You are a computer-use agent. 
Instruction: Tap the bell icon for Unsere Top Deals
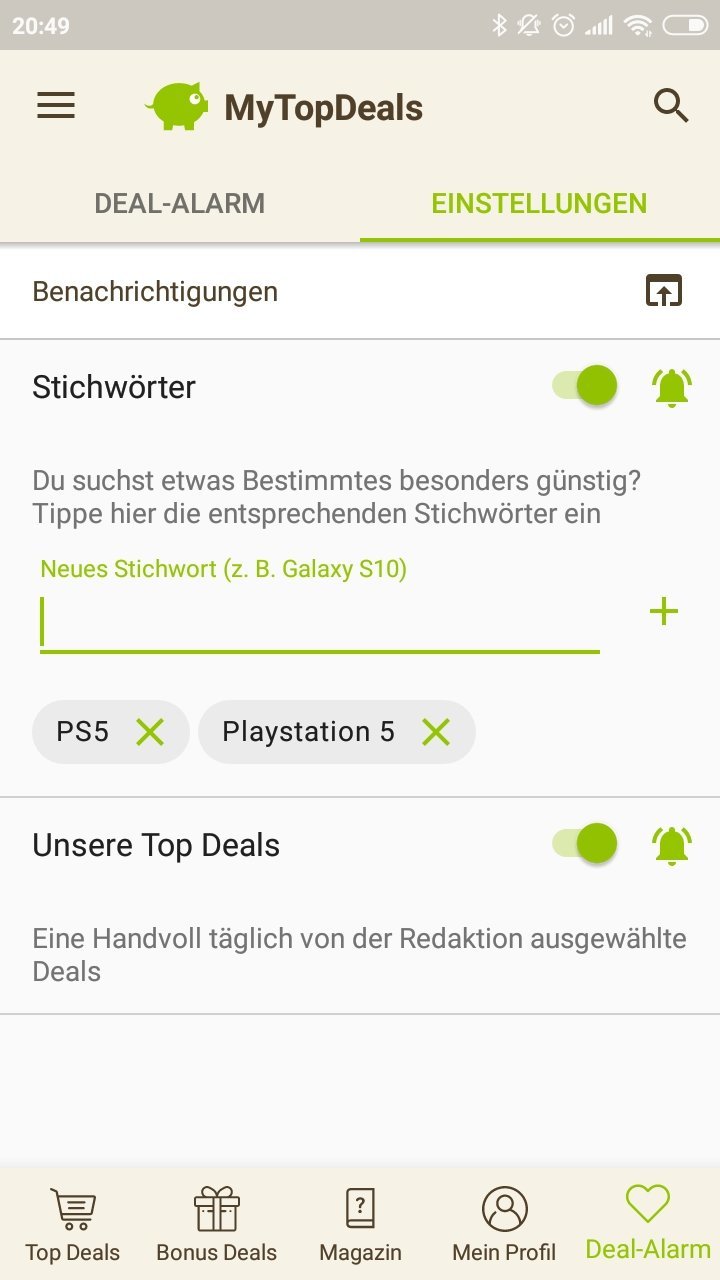pos(671,846)
